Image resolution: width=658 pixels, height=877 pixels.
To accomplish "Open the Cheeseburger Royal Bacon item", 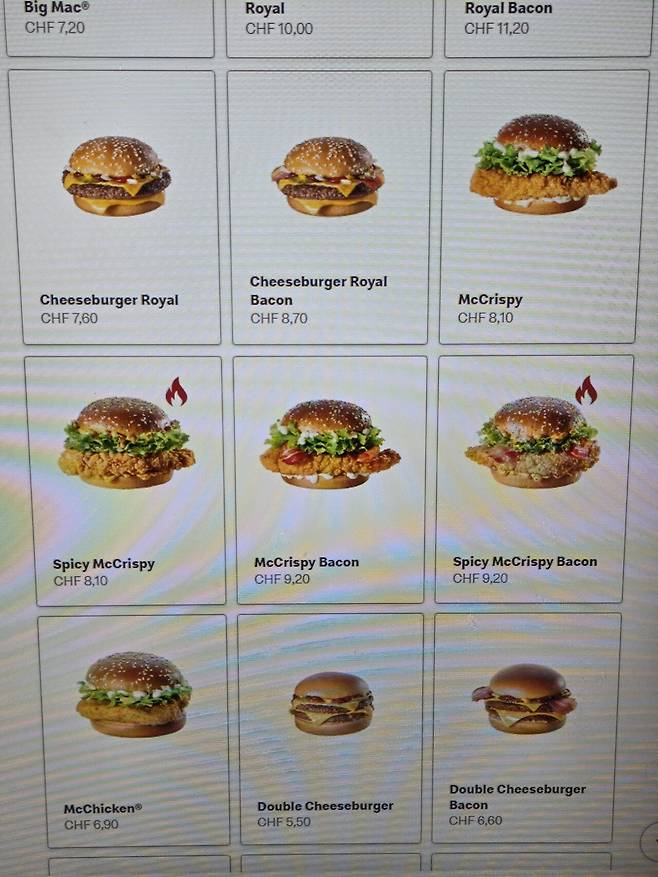I will [330, 208].
